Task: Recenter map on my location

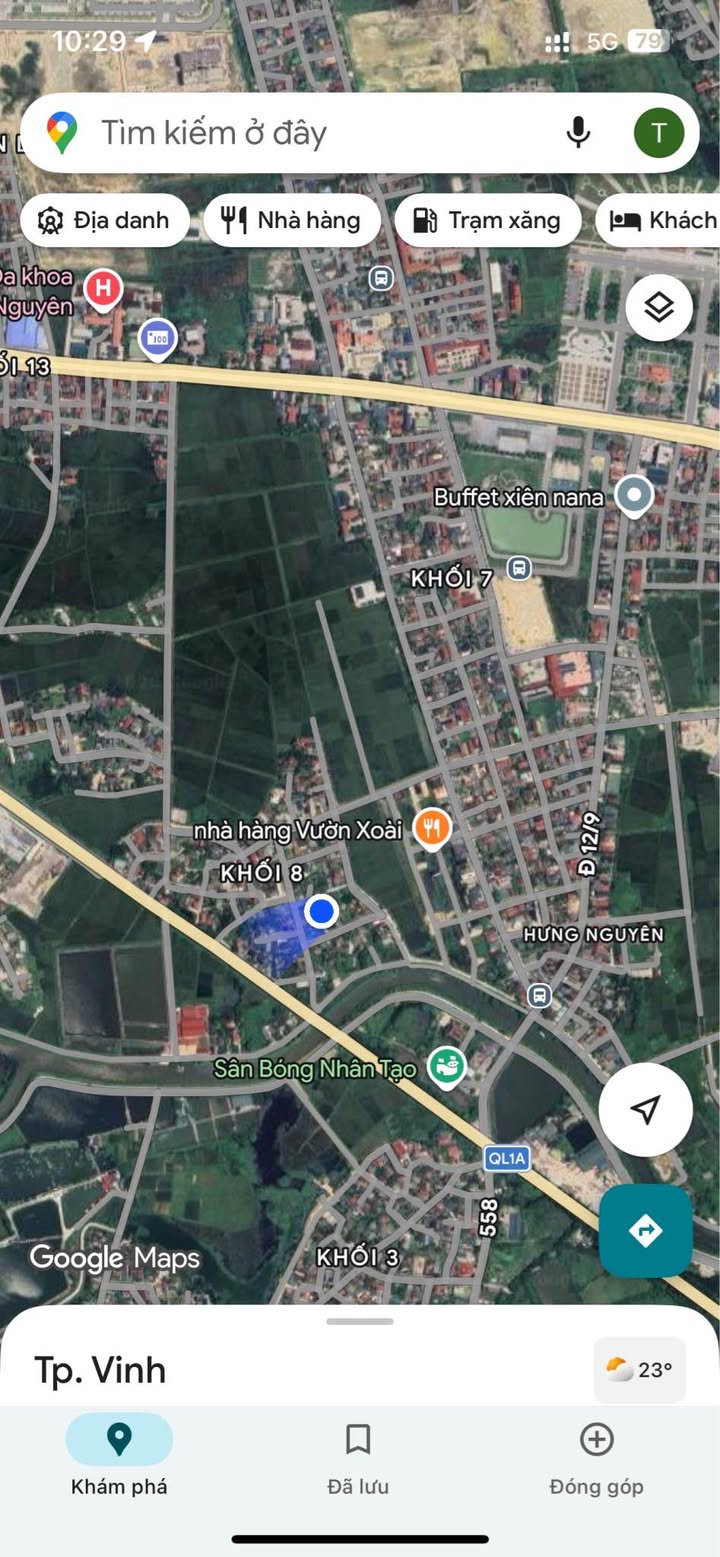Action: point(645,1109)
